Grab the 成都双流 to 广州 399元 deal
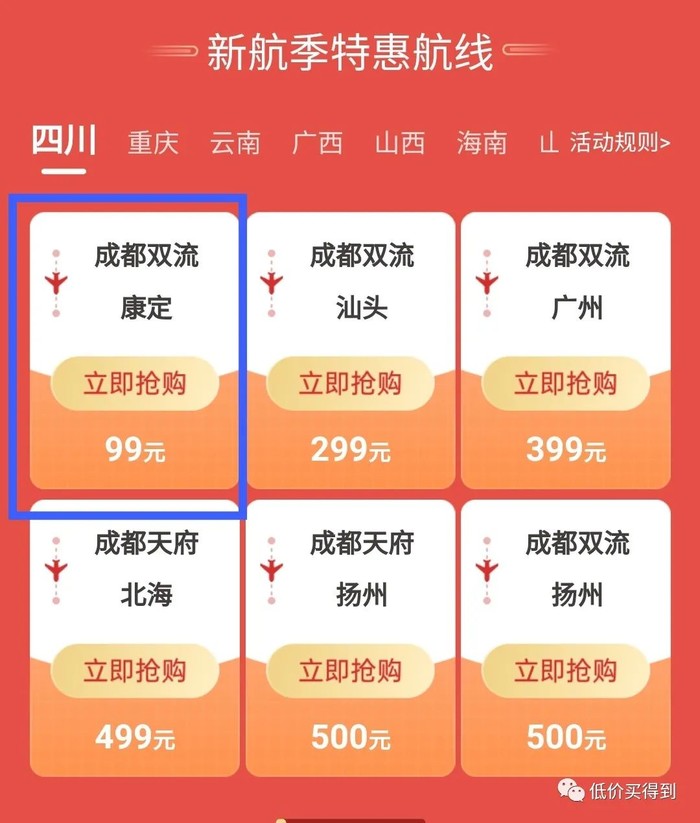700x823 pixels. point(565,384)
